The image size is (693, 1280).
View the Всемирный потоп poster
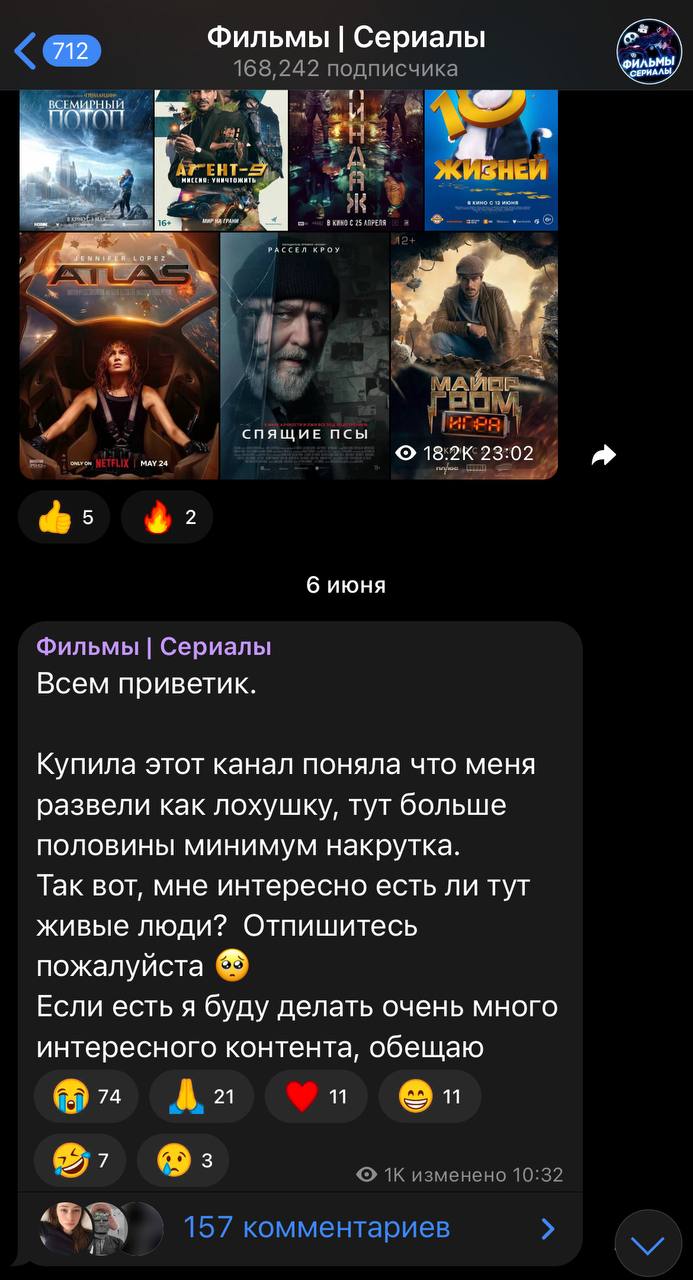coord(86,160)
